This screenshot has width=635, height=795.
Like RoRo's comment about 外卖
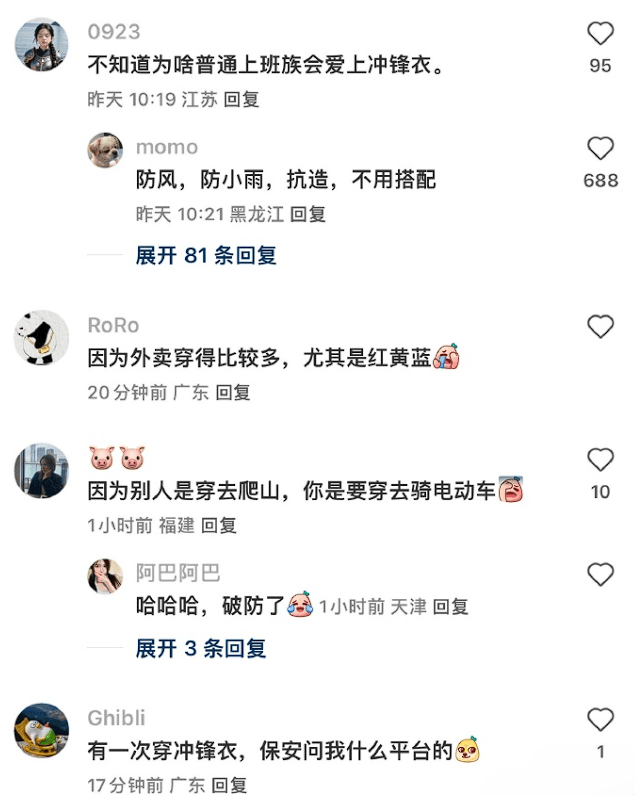(600, 327)
